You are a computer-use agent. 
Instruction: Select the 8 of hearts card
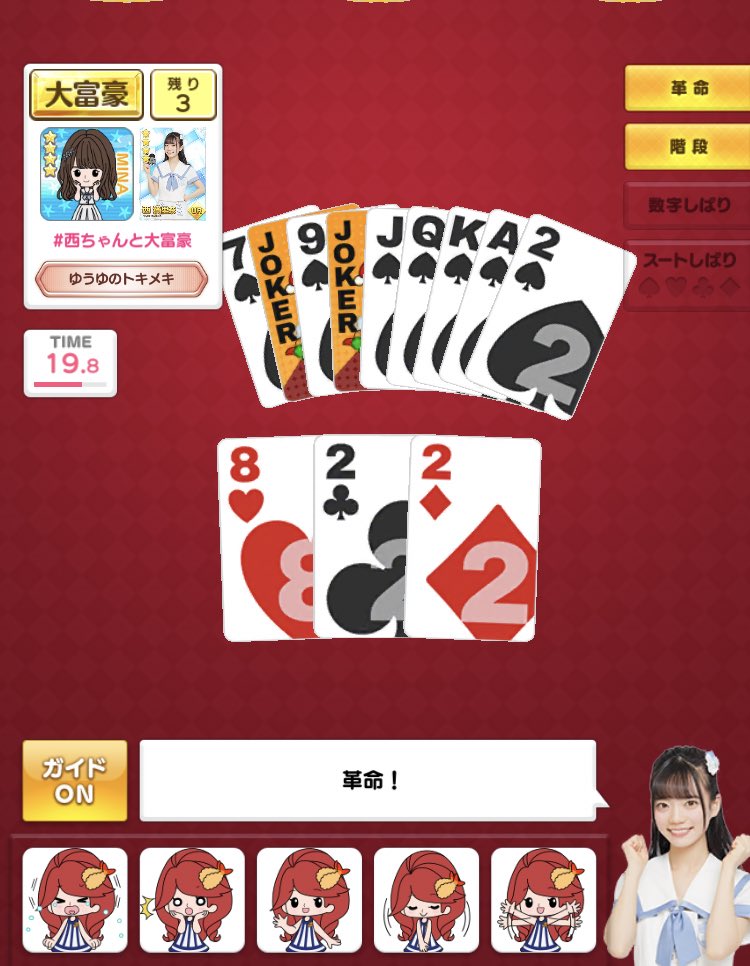coord(266,539)
